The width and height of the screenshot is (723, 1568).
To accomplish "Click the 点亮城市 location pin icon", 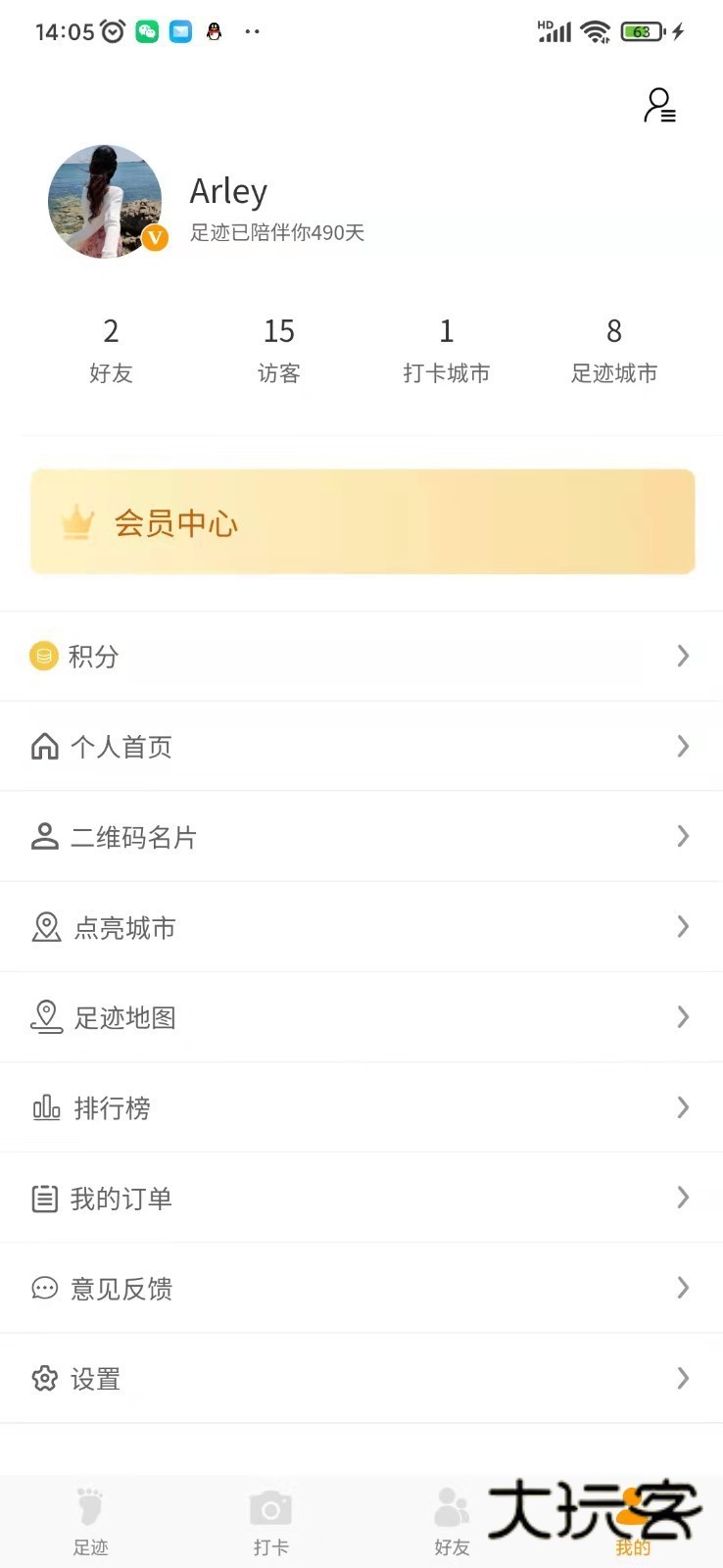I will tap(46, 927).
